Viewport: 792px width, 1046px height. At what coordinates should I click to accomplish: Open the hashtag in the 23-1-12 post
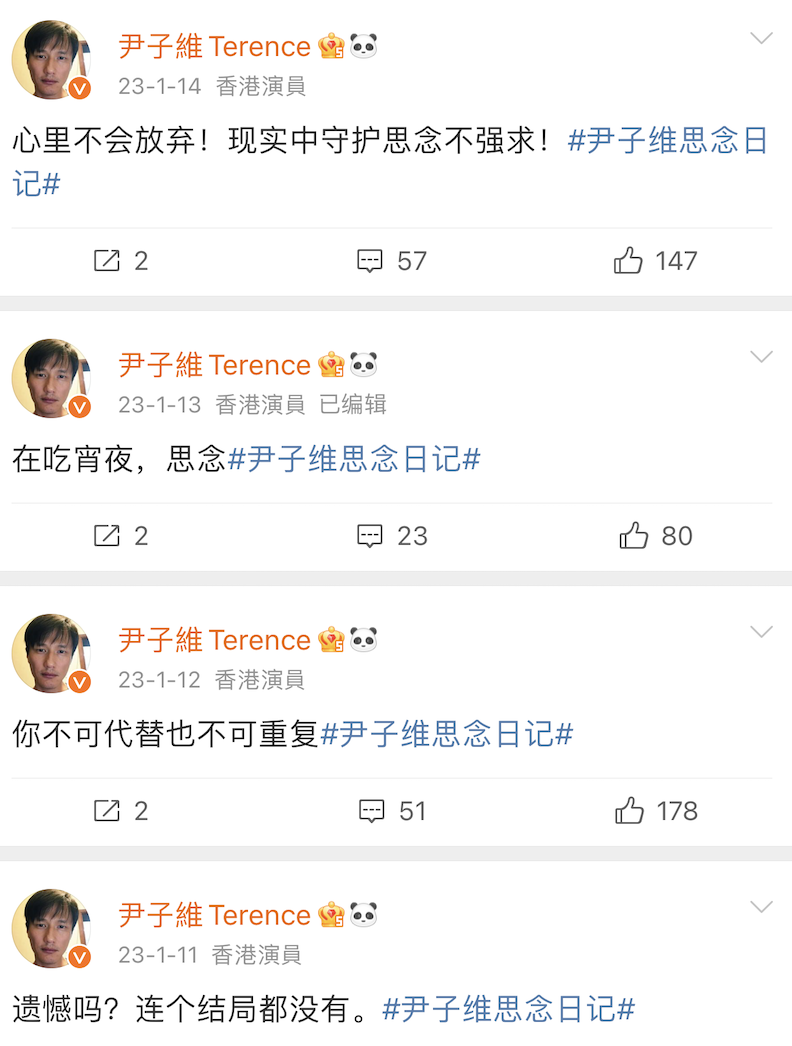(446, 734)
